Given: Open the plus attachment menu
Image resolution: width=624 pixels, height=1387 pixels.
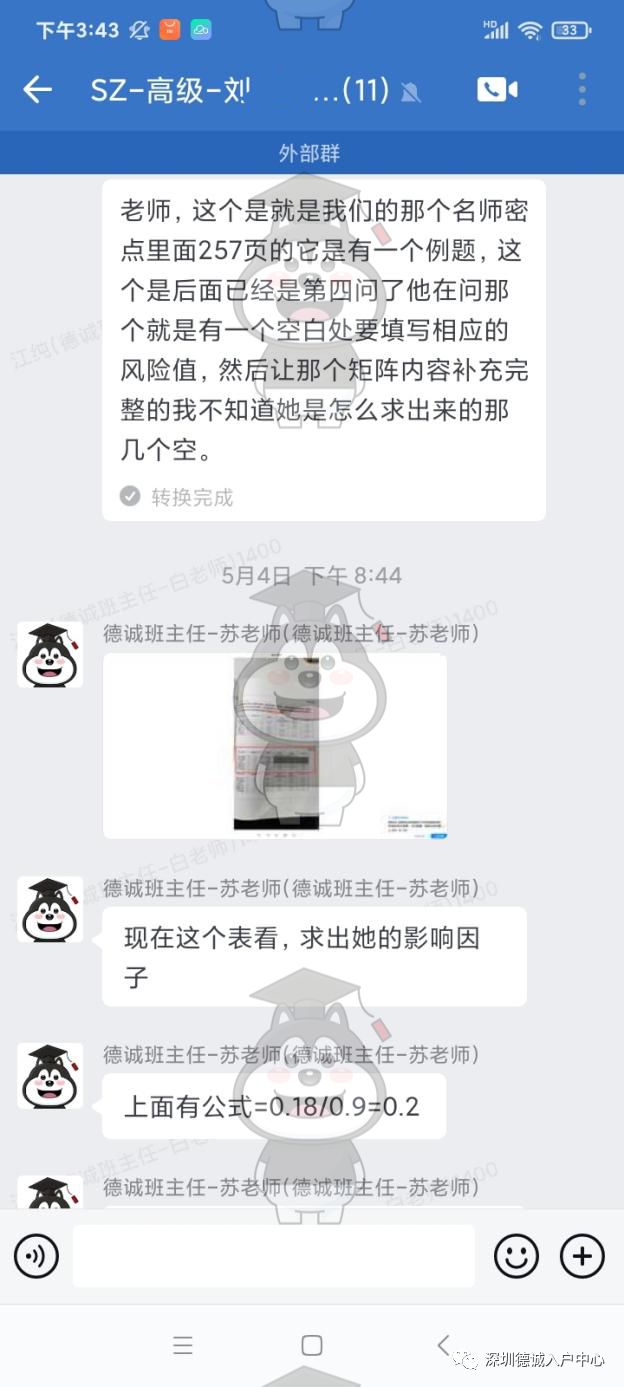Looking at the screenshot, I should point(582,1256).
